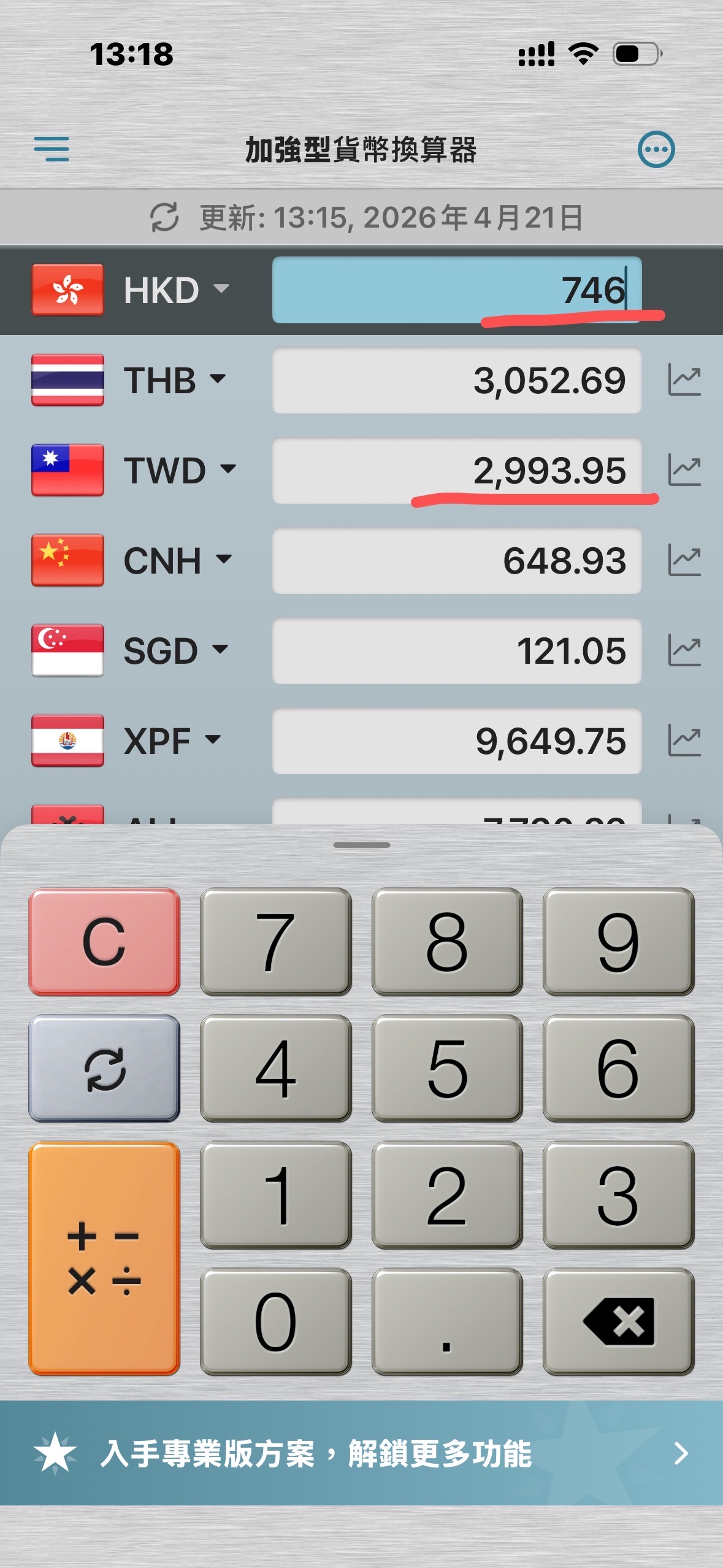Open the more options circle icon
The height and width of the screenshot is (1568, 723).
point(656,149)
